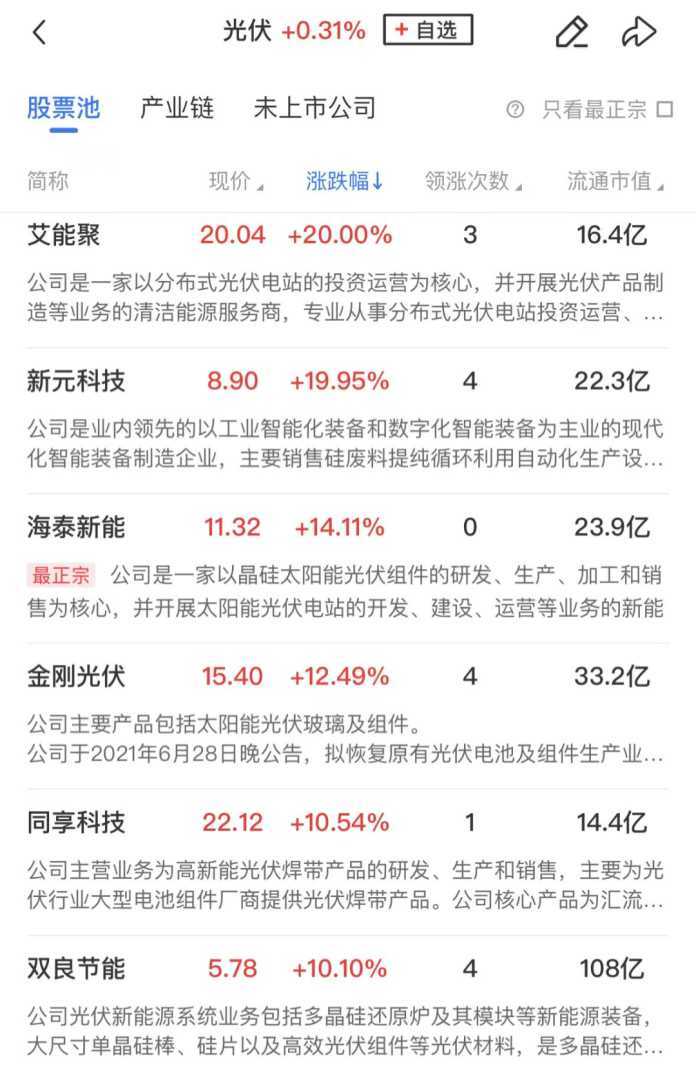
Task: Open help icon beside 只看最正宗
Action: click(515, 110)
